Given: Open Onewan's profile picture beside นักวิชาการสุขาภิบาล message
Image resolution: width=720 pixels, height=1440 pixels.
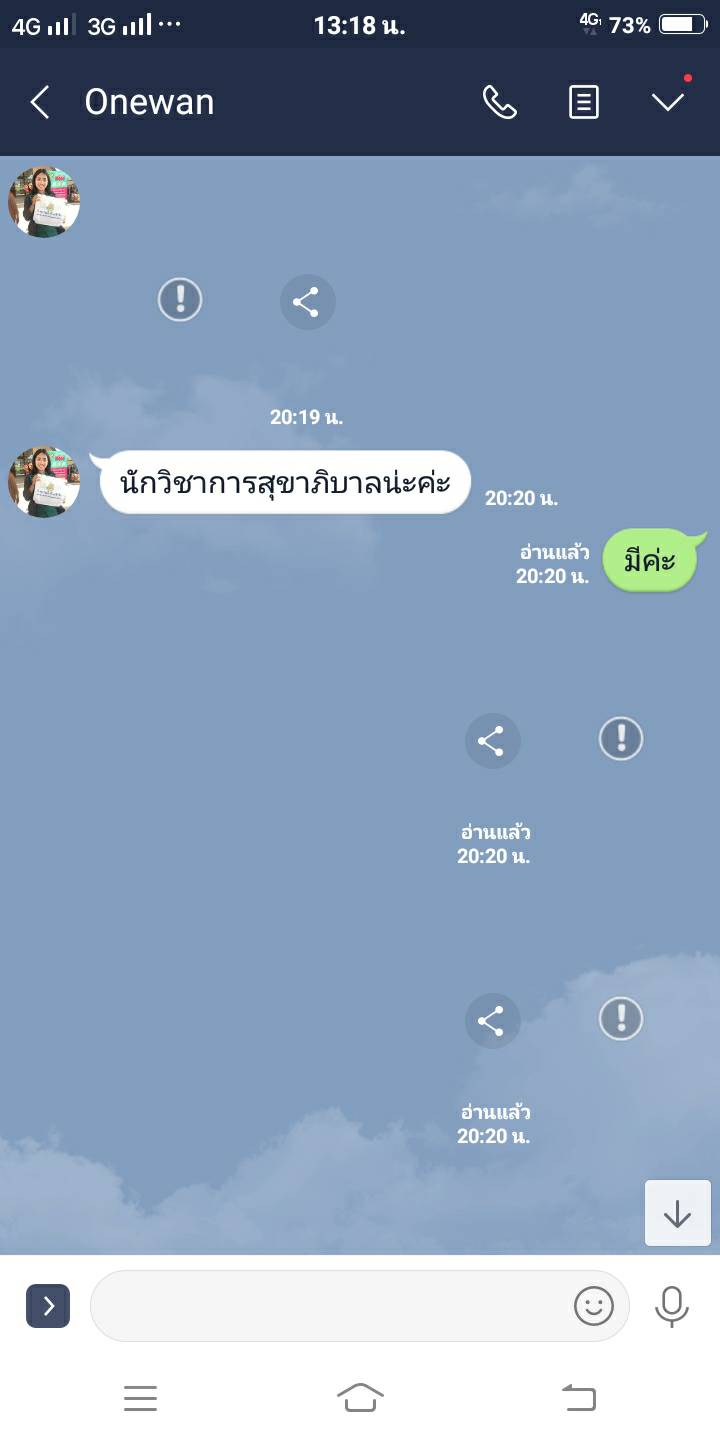Looking at the screenshot, I should tap(44, 482).
